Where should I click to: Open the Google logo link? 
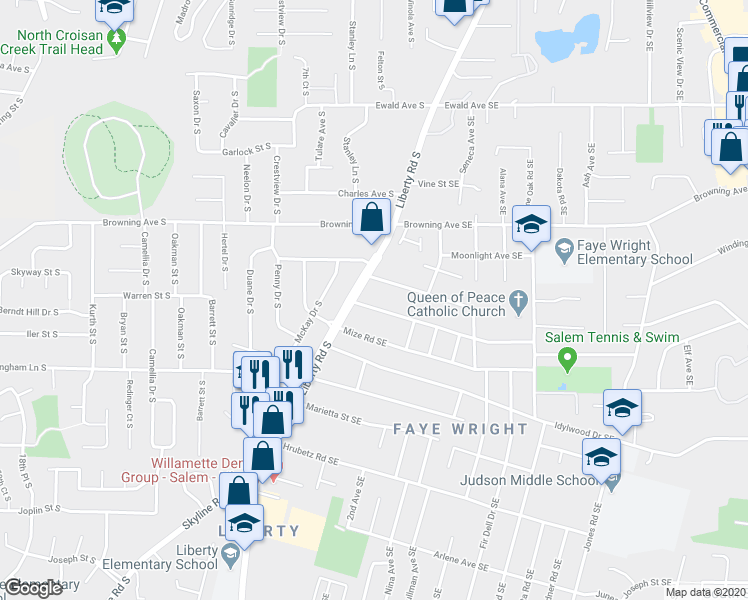coord(32,588)
